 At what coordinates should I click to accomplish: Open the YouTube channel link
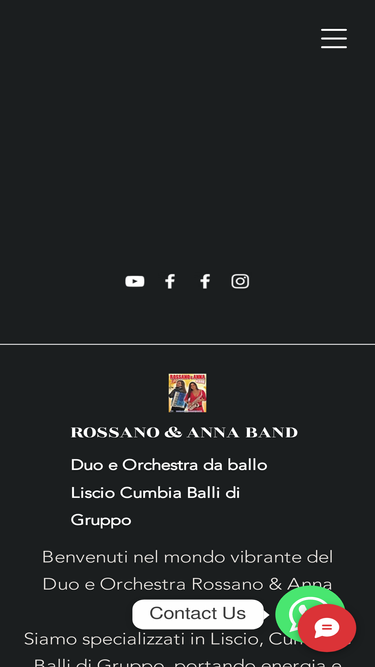pos(135,281)
